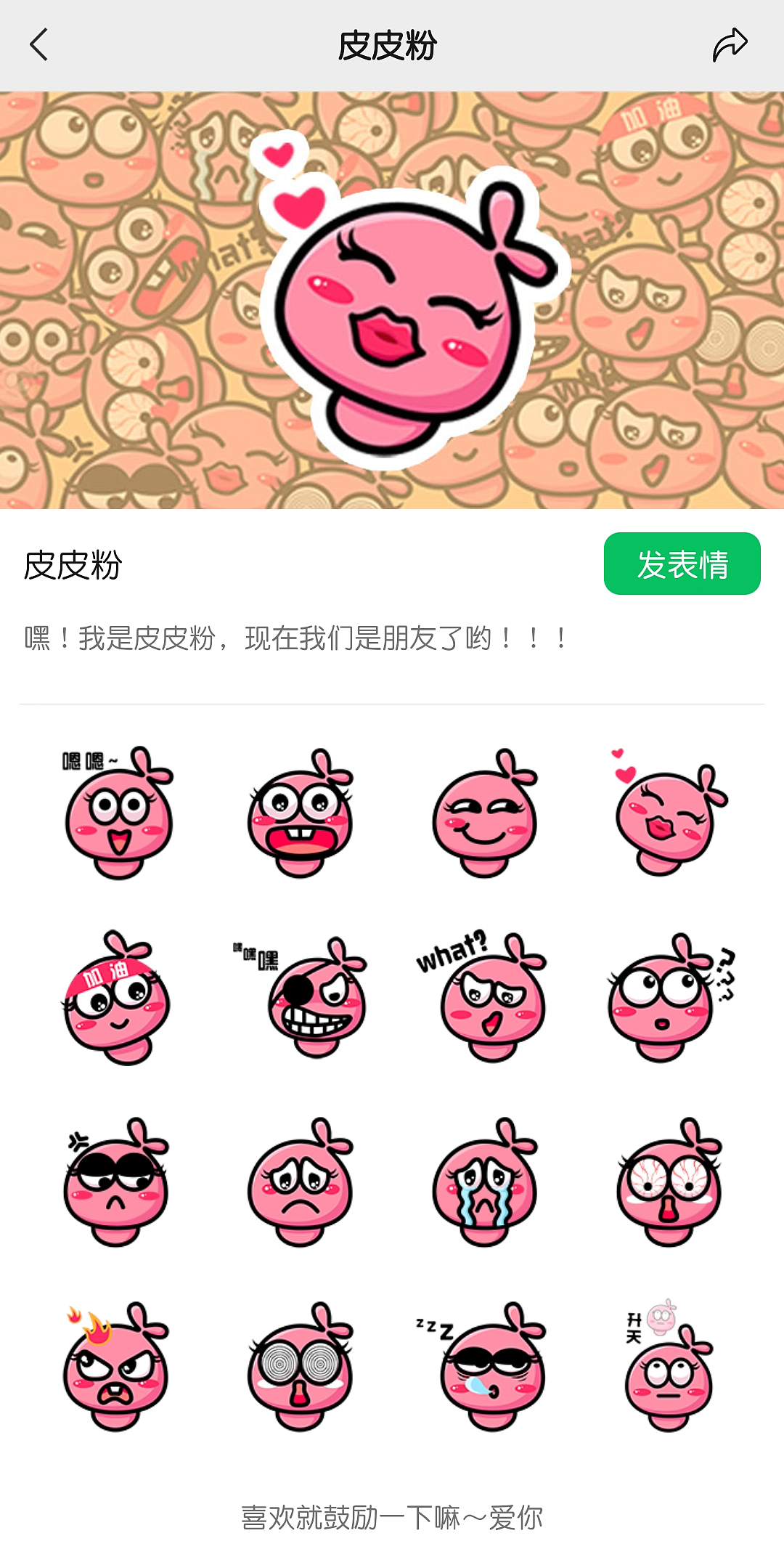Select the crying tears sticker
Viewport: 784px width, 1565px height.
(x=485, y=1182)
